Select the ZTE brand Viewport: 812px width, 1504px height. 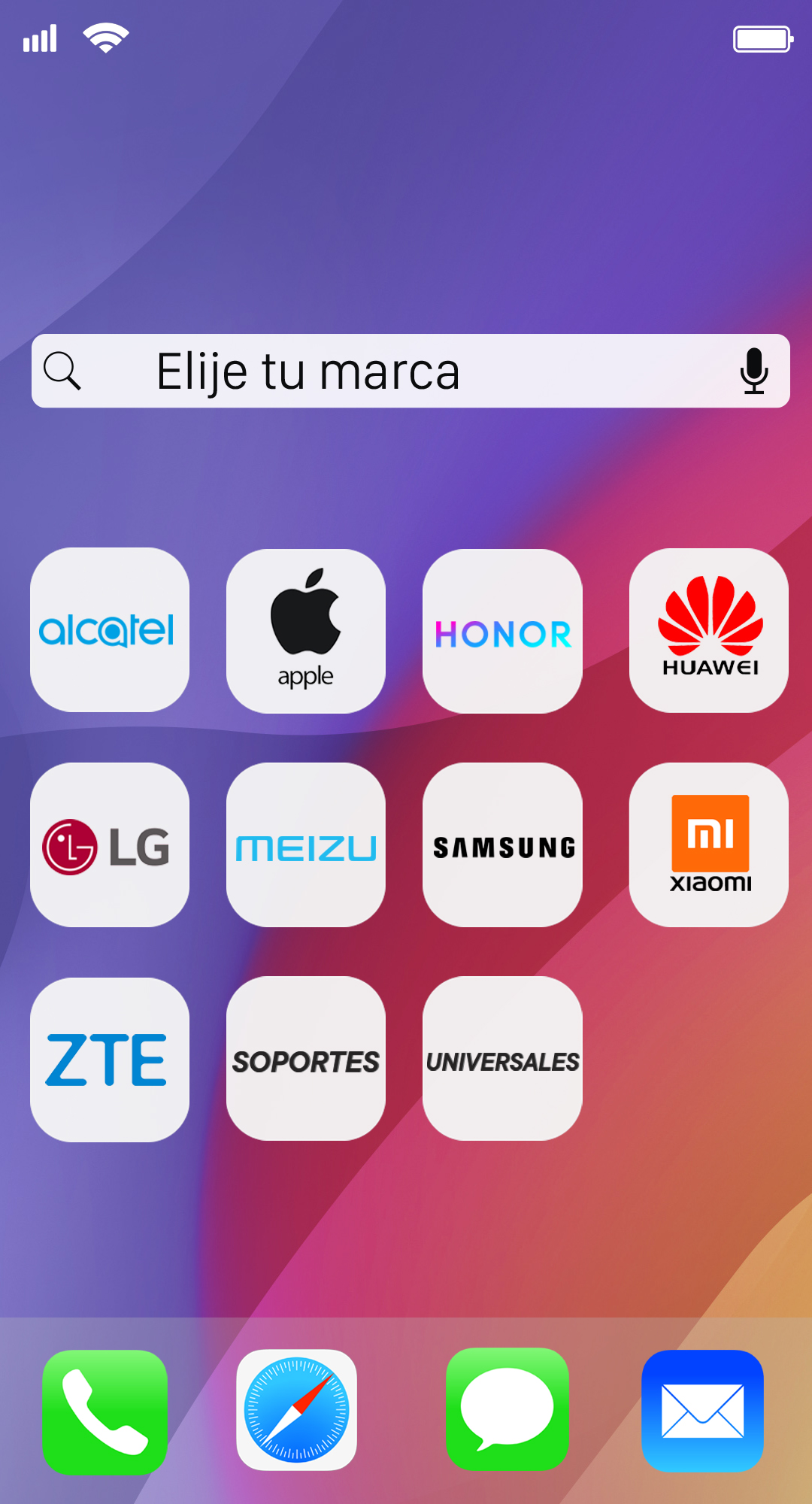click(x=110, y=1060)
